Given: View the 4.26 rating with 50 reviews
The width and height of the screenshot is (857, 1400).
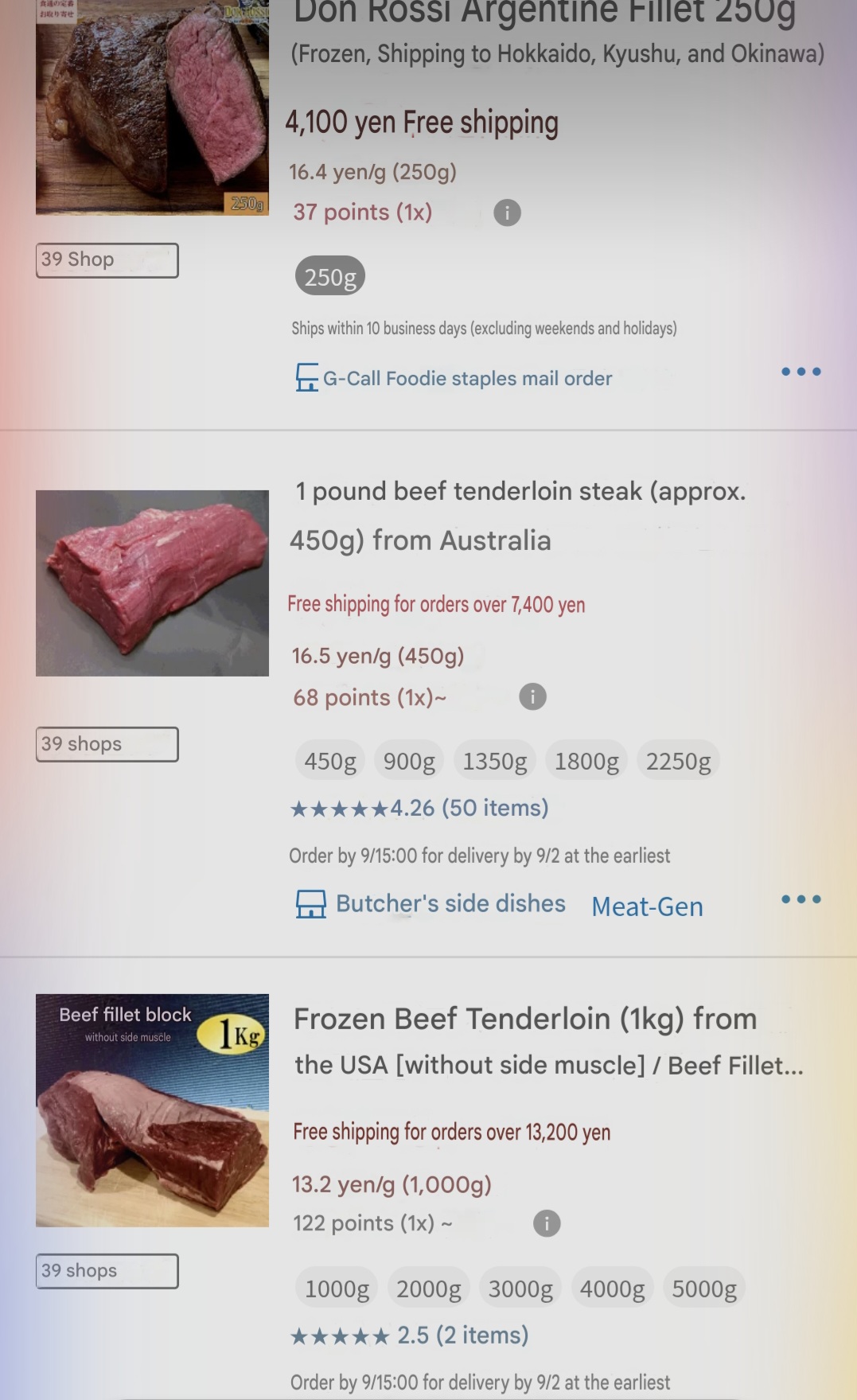Looking at the screenshot, I should [x=419, y=809].
